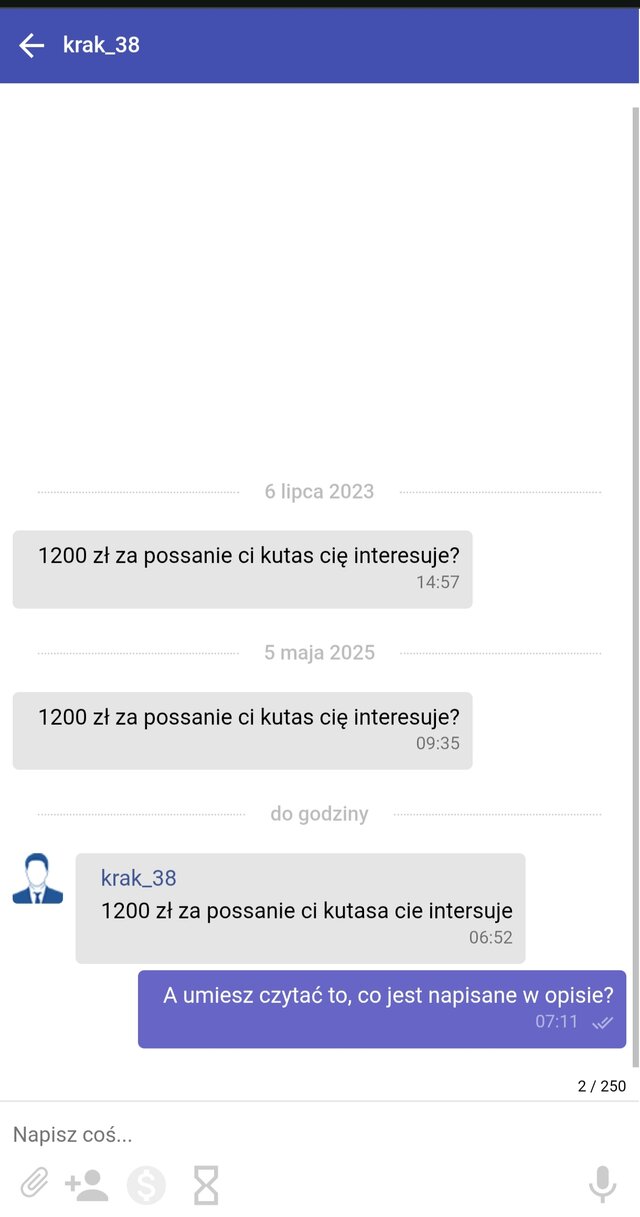Open krak_38's profile avatar
Screen dimensions: 640x1217
[x=38, y=879]
